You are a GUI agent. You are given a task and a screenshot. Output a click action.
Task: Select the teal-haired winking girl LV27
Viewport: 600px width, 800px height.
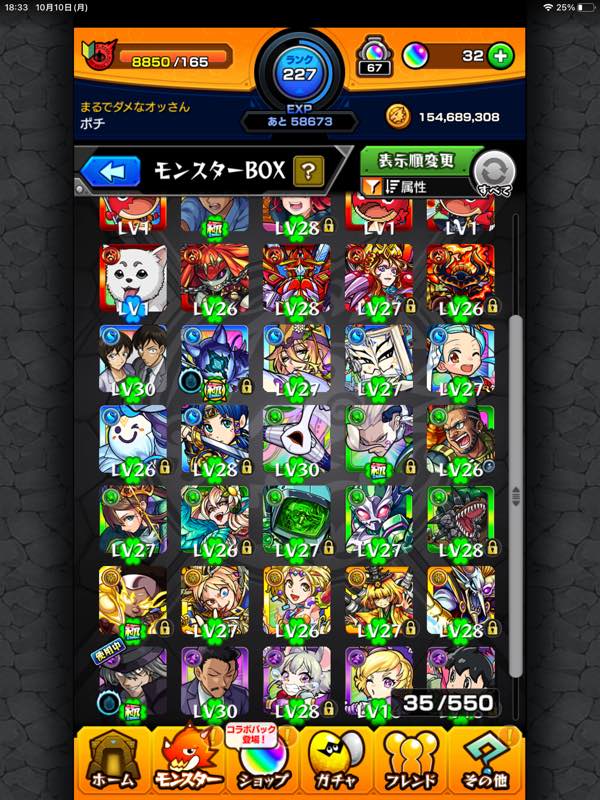tap(460, 358)
